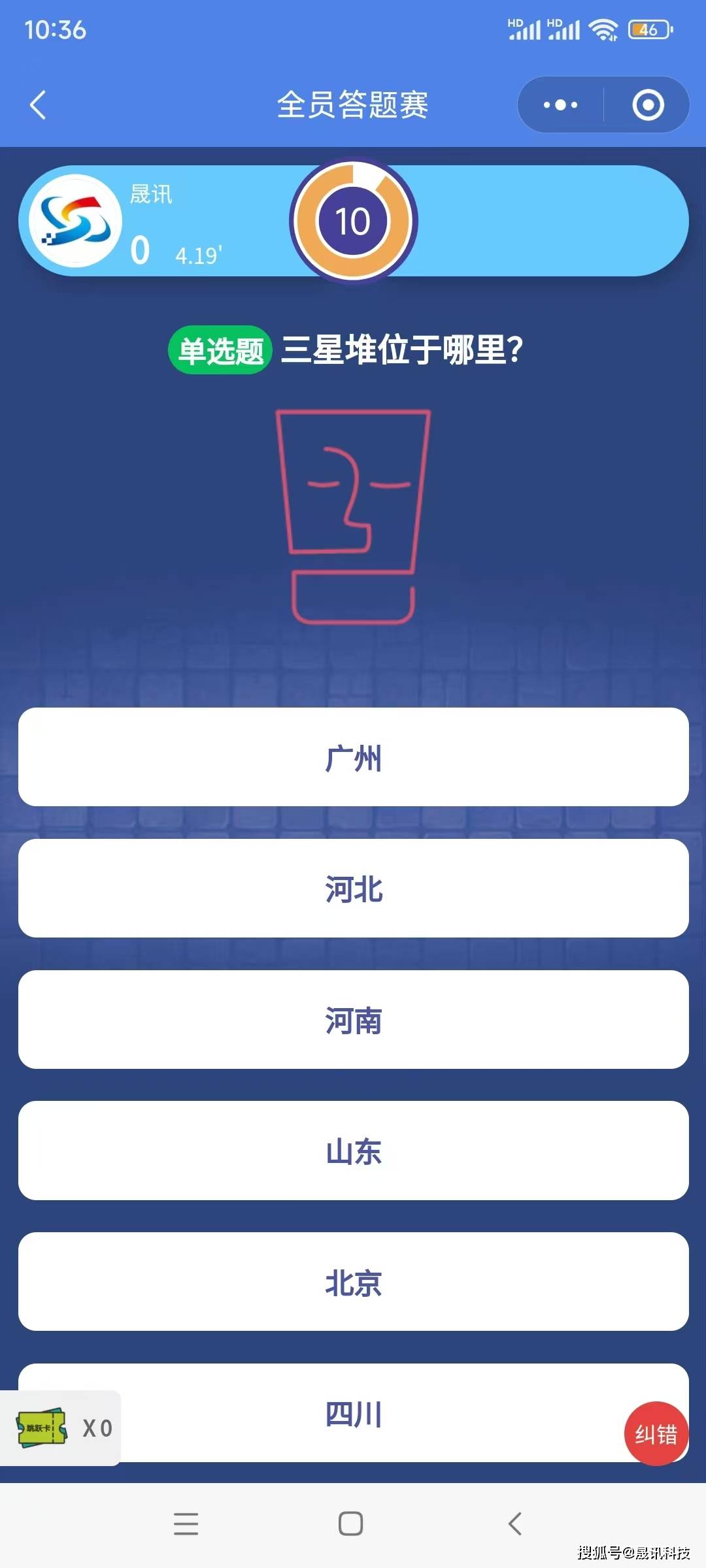The image size is (706, 1568).
Task: Tap the countdown timer progress ring
Action: click(x=353, y=221)
